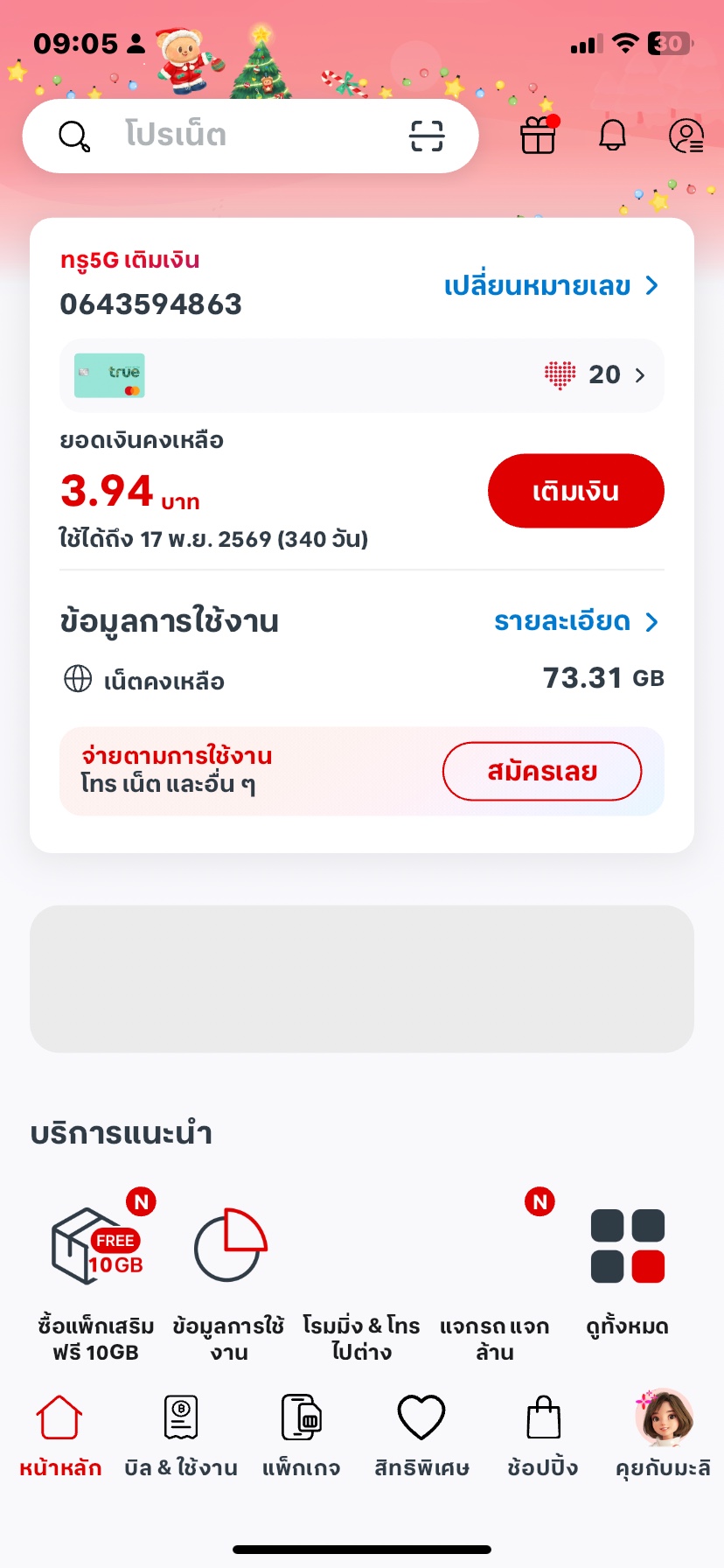Switch to the บิล & ใช้งาน tab
This screenshot has width=724, height=1568.
click(x=181, y=1435)
